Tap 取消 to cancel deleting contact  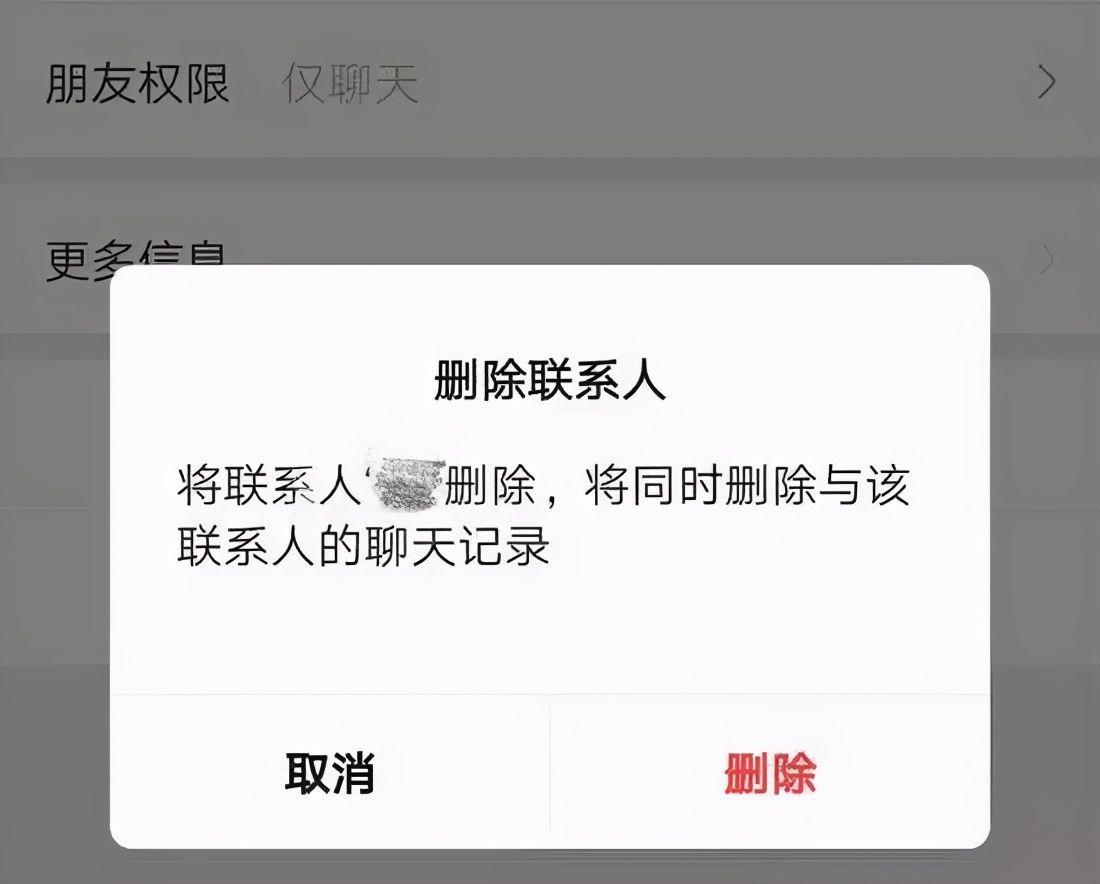[330, 772]
